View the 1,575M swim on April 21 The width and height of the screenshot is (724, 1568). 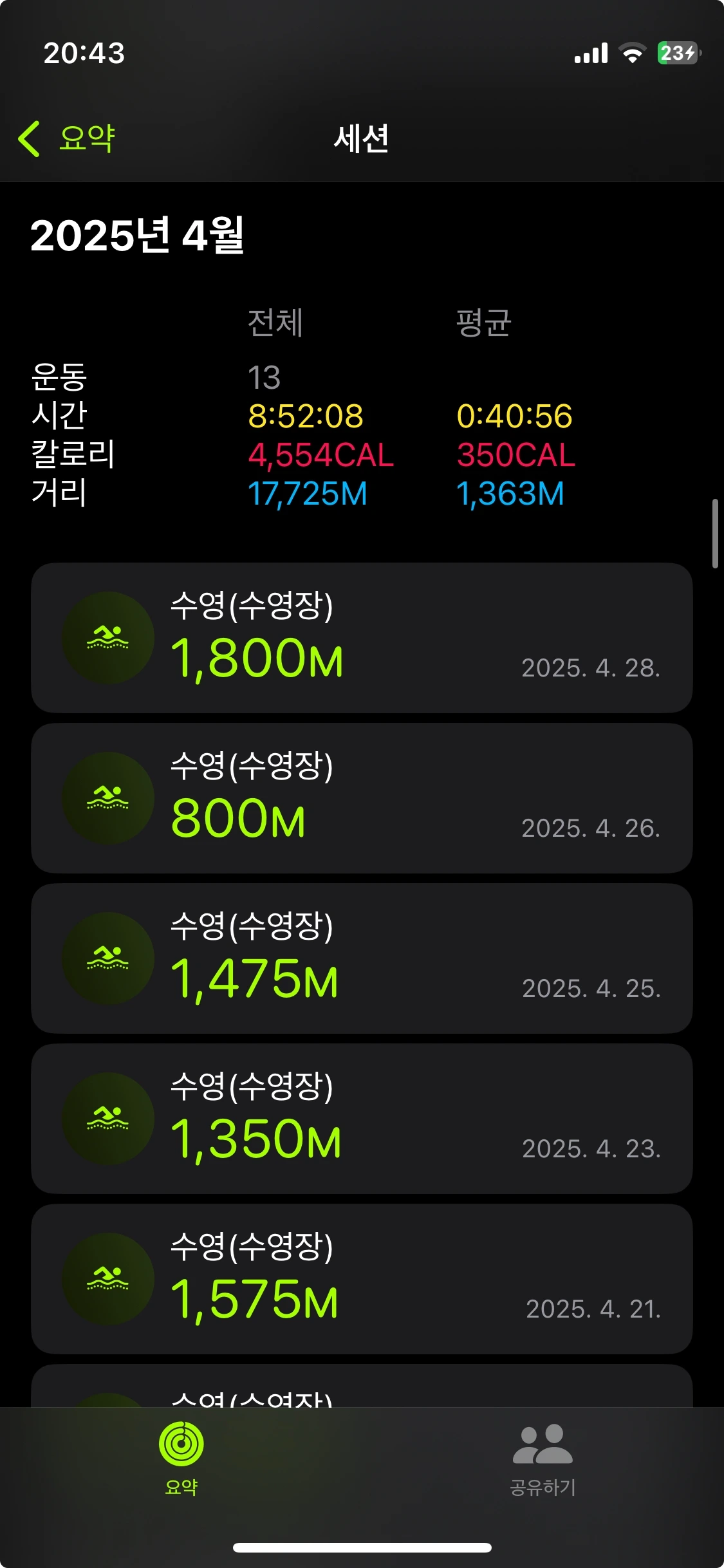362,1279
